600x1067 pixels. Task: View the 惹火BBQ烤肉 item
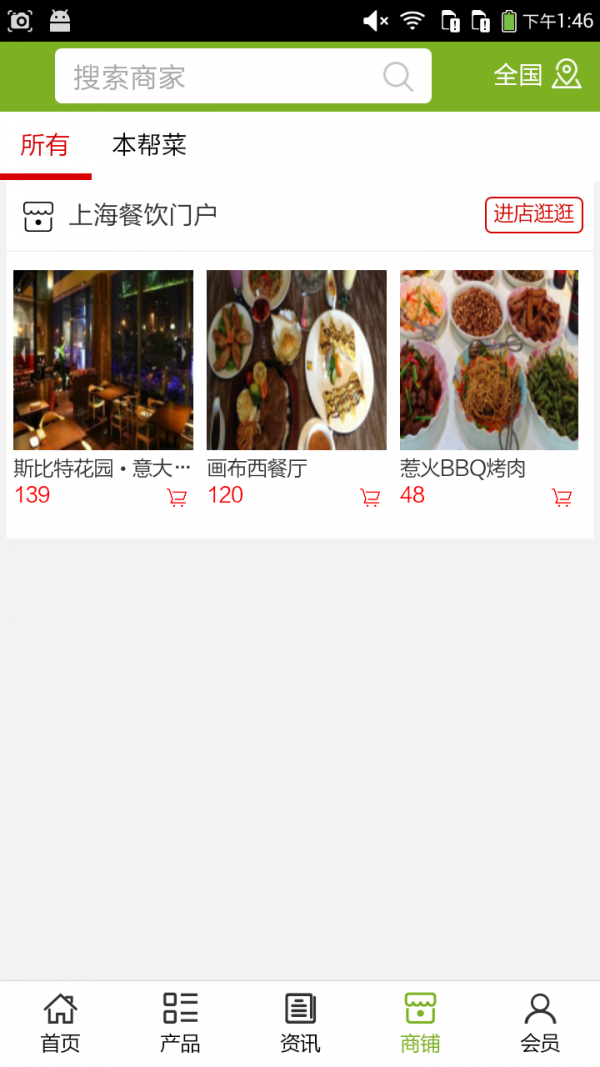click(x=489, y=360)
